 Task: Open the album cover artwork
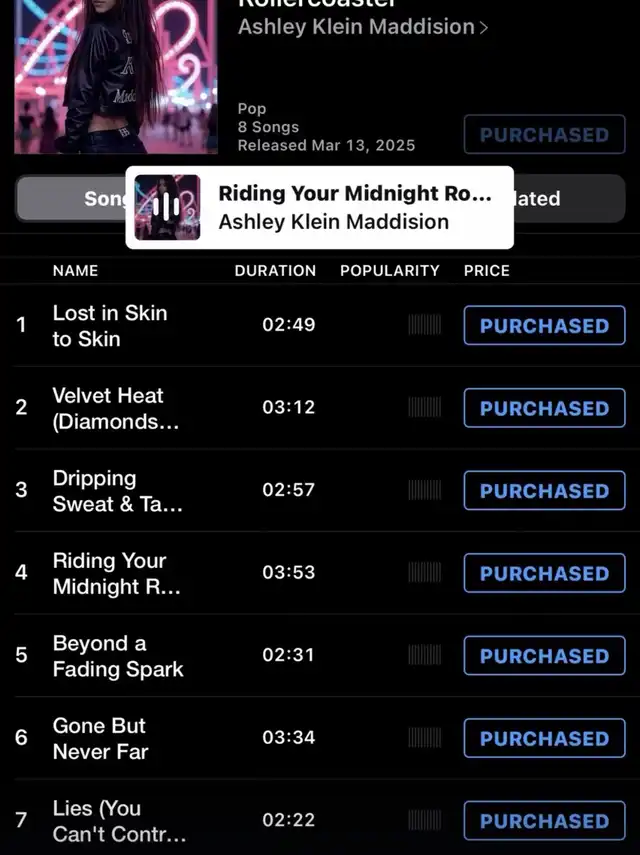point(116,76)
